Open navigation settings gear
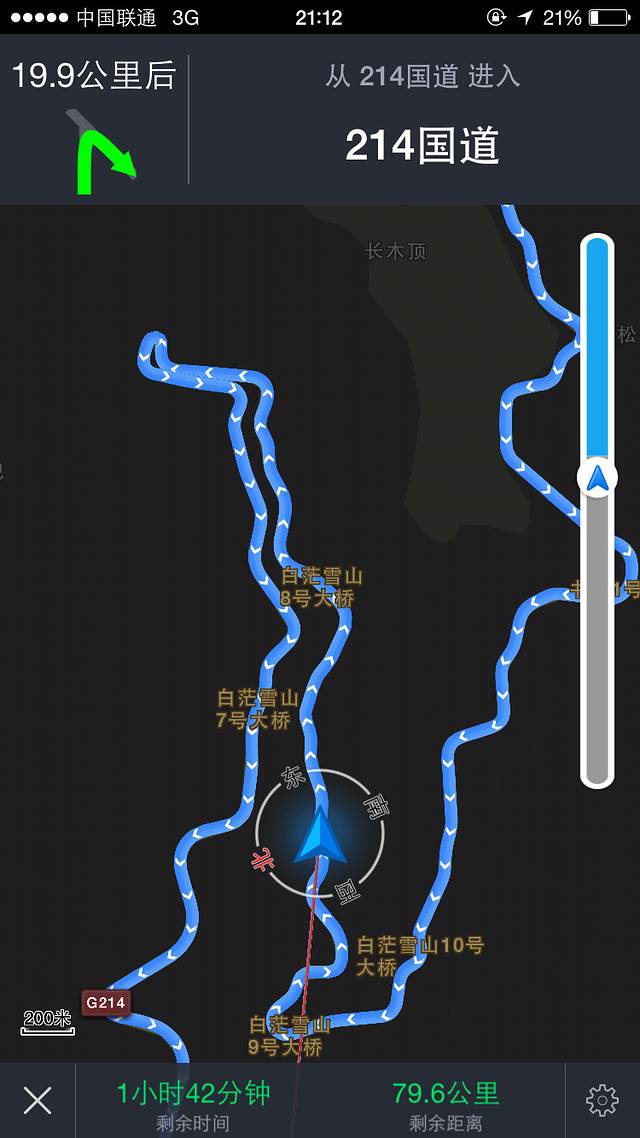The height and width of the screenshot is (1138, 640). 602,1101
